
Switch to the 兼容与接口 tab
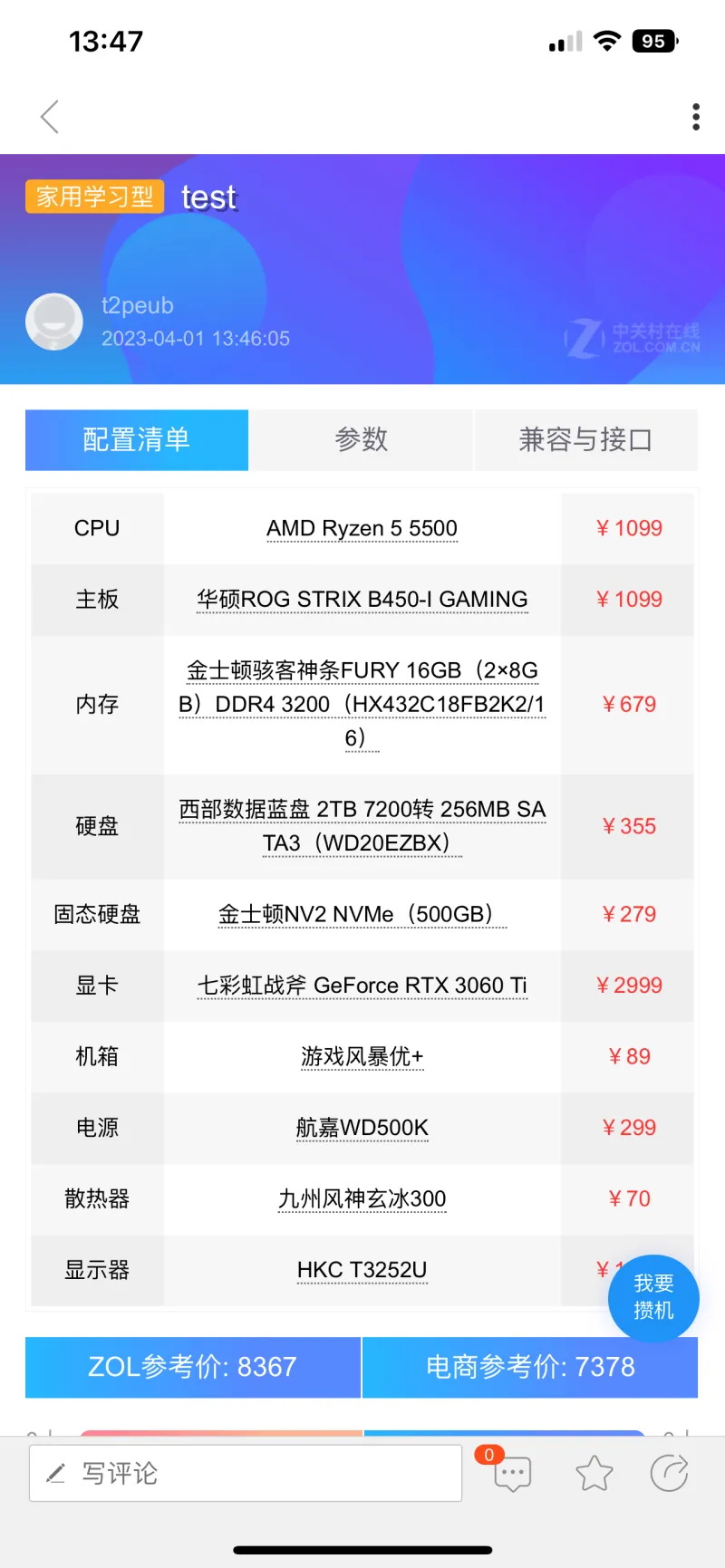pos(585,440)
